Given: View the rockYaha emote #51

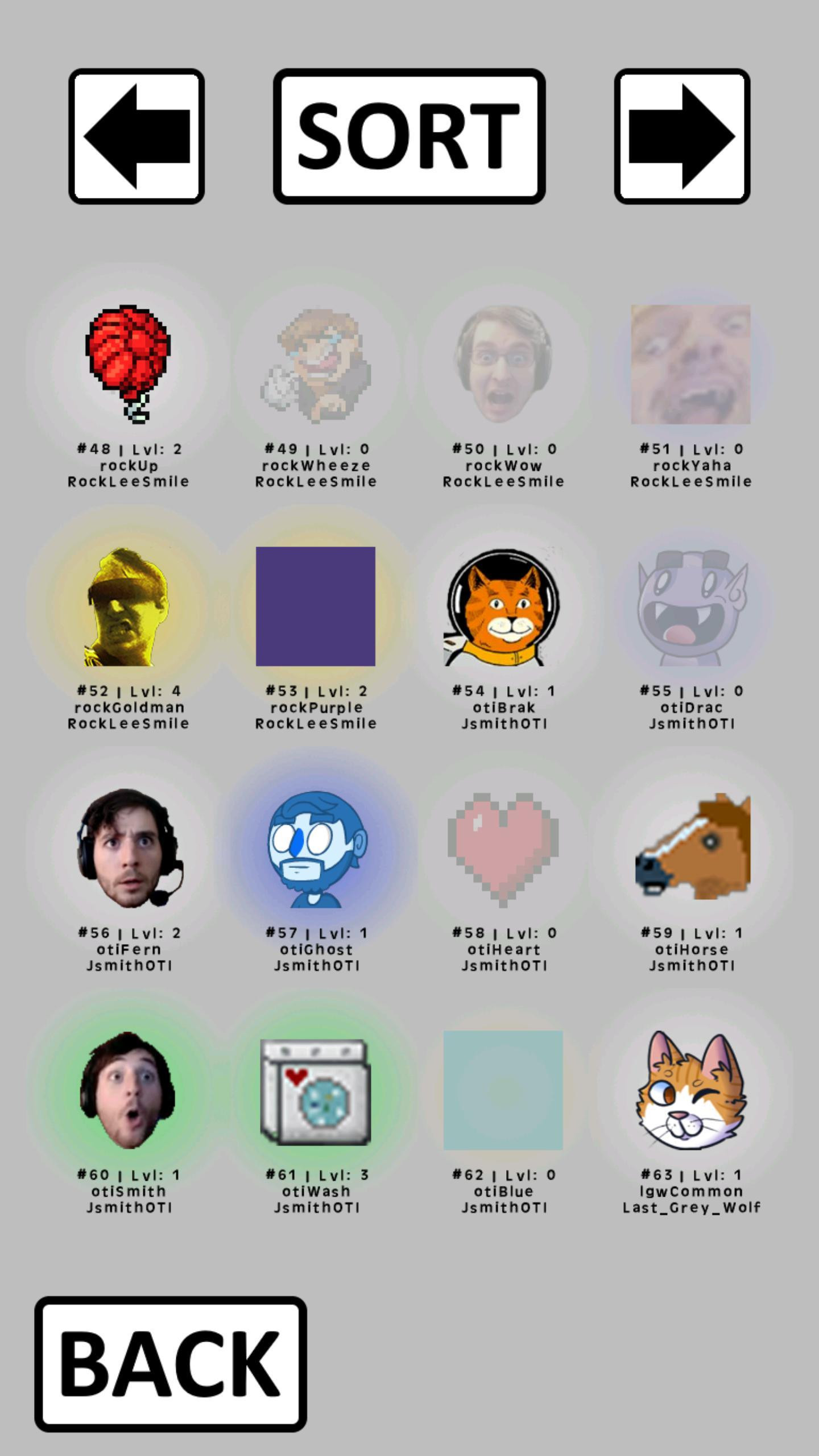Looking at the screenshot, I should 690,364.
